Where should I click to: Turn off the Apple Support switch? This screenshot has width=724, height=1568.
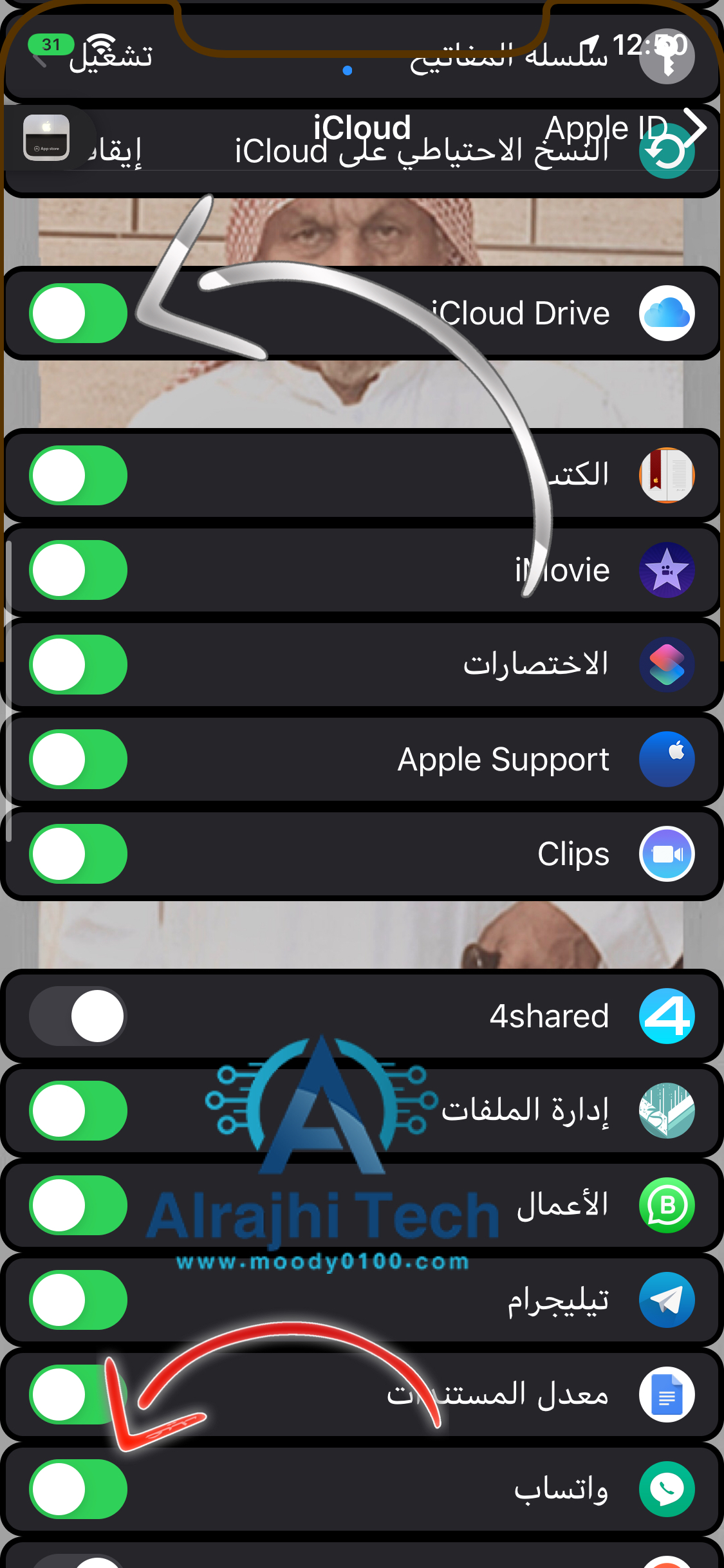tap(78, 760)
